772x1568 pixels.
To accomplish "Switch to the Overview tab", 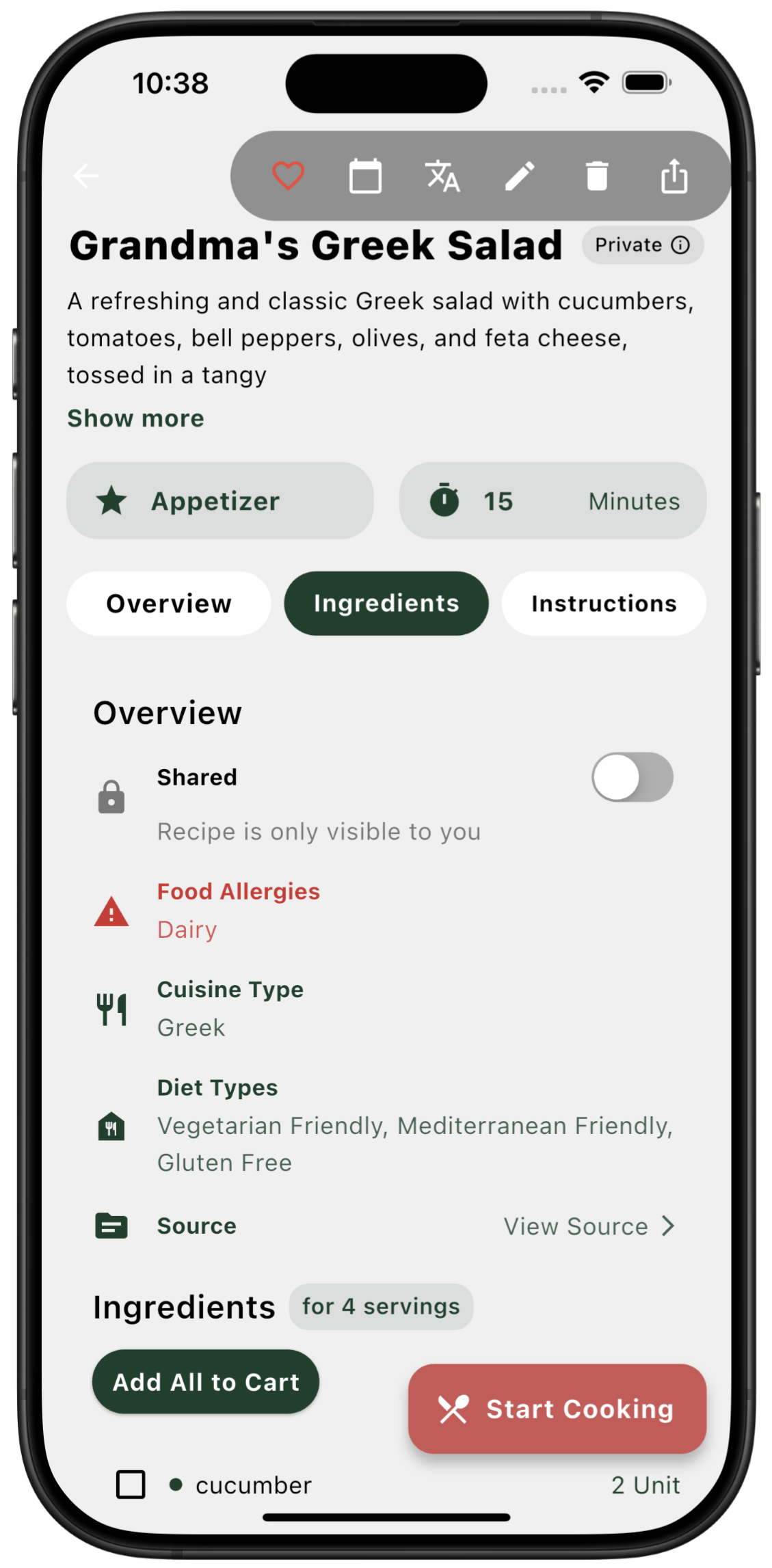I will point(169,604).
